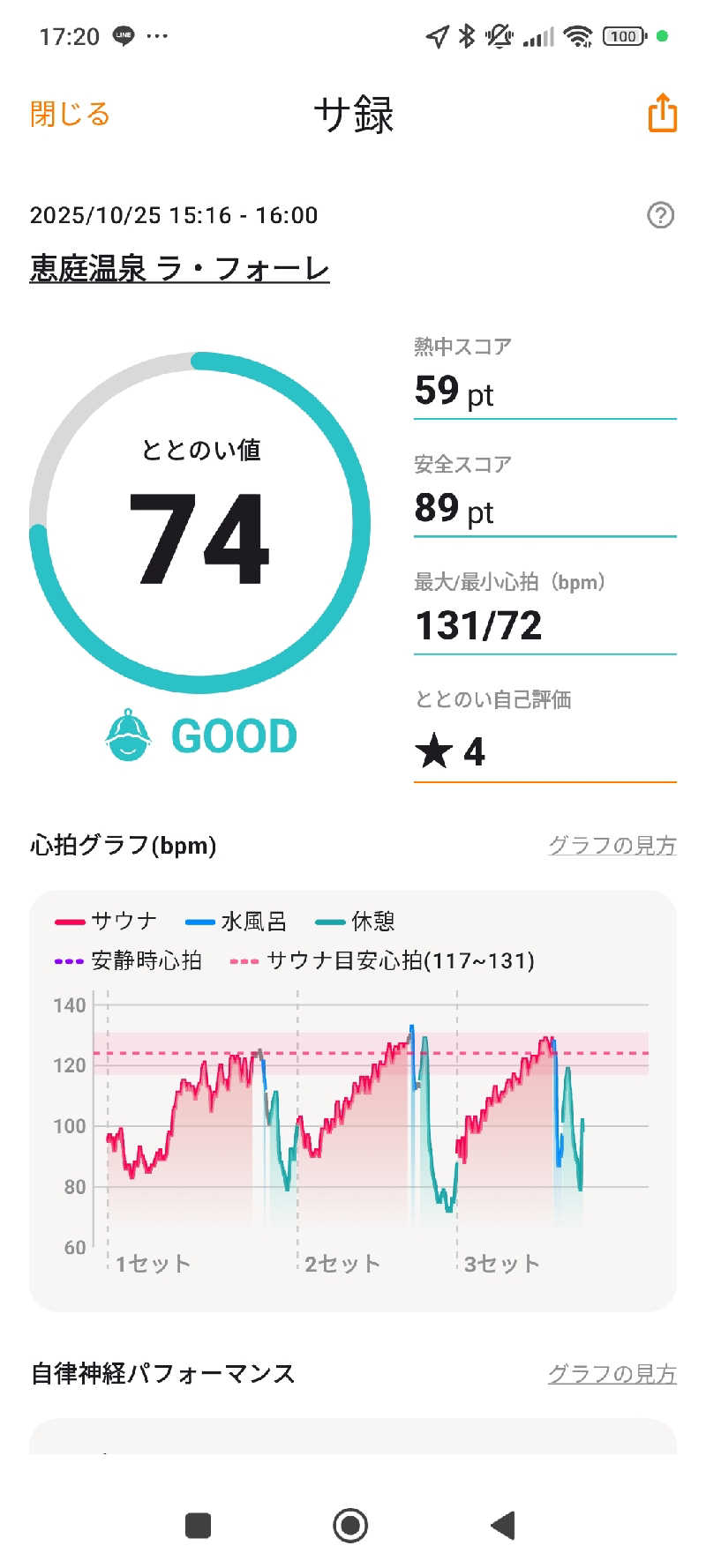
Task: Go to the home screen
Action: (350, 1525)
